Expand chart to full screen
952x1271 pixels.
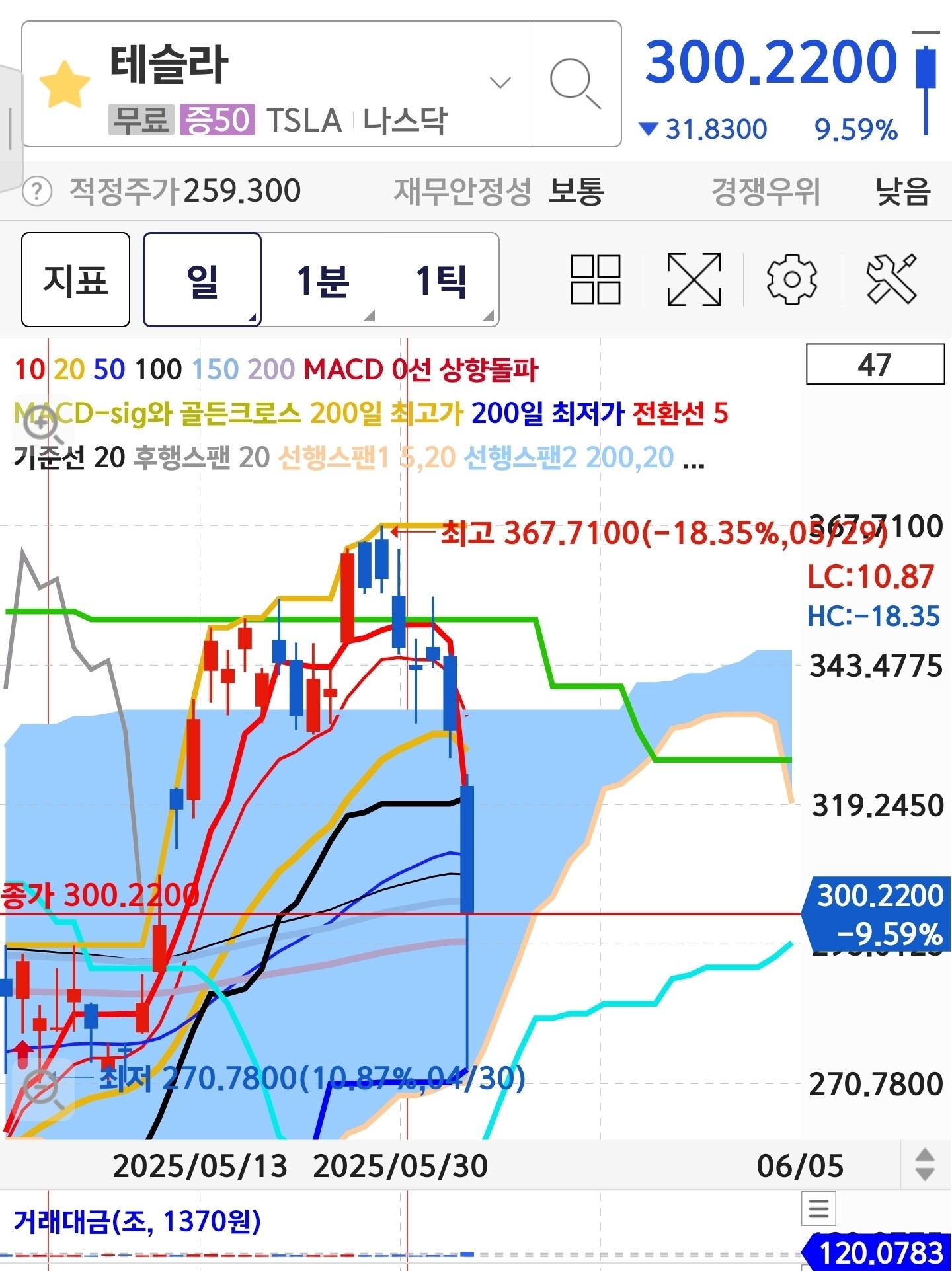coord(694,280)
